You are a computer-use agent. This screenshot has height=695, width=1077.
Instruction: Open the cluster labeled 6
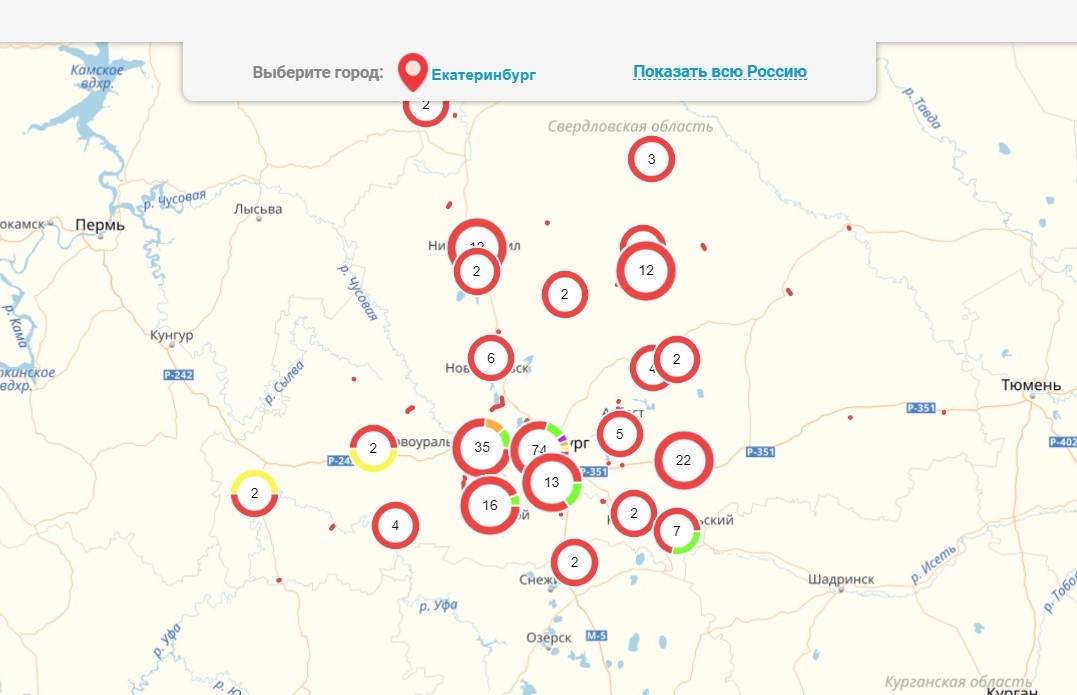tap(490, 358)
